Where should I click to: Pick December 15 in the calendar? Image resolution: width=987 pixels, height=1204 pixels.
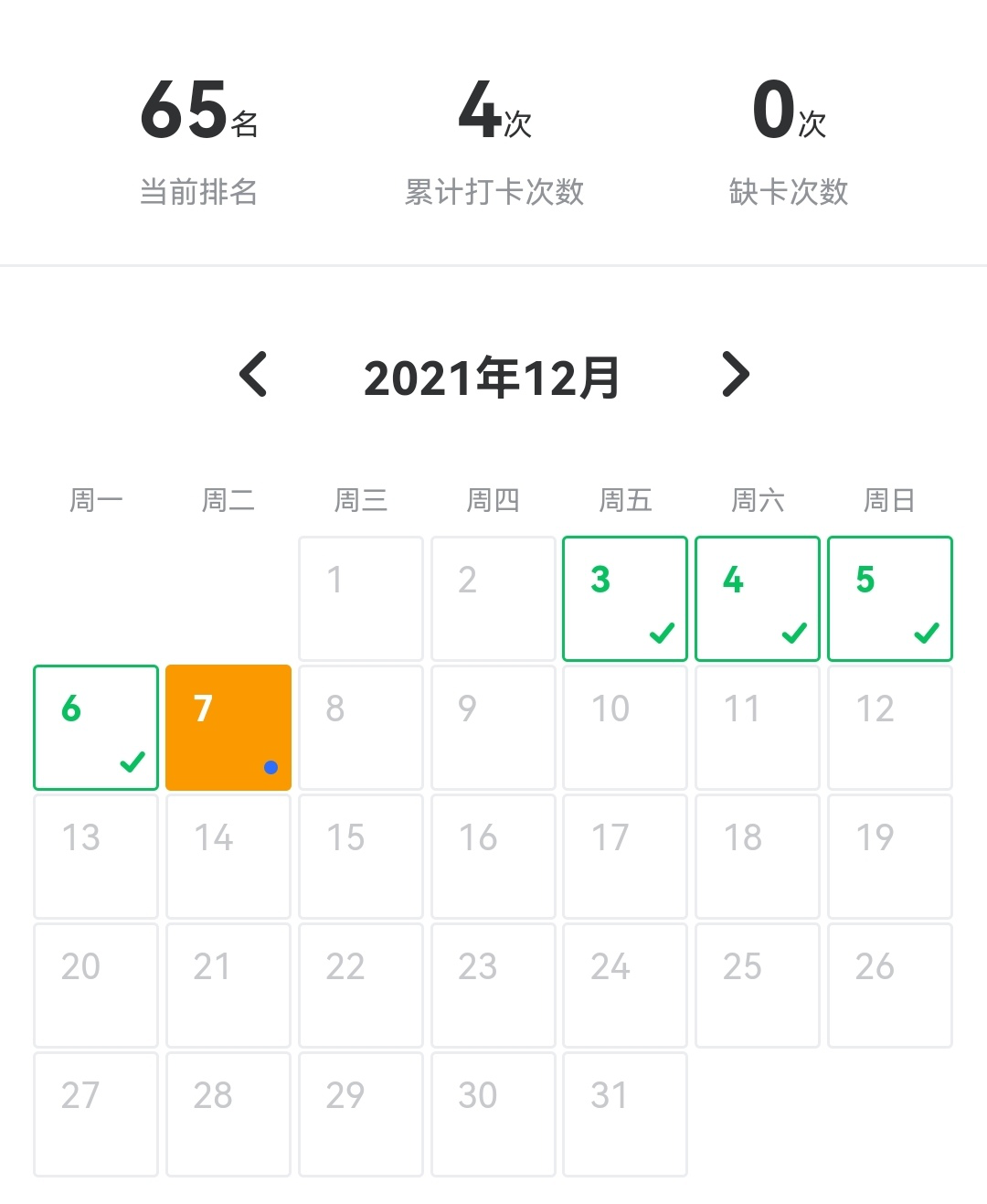(361, 857)
